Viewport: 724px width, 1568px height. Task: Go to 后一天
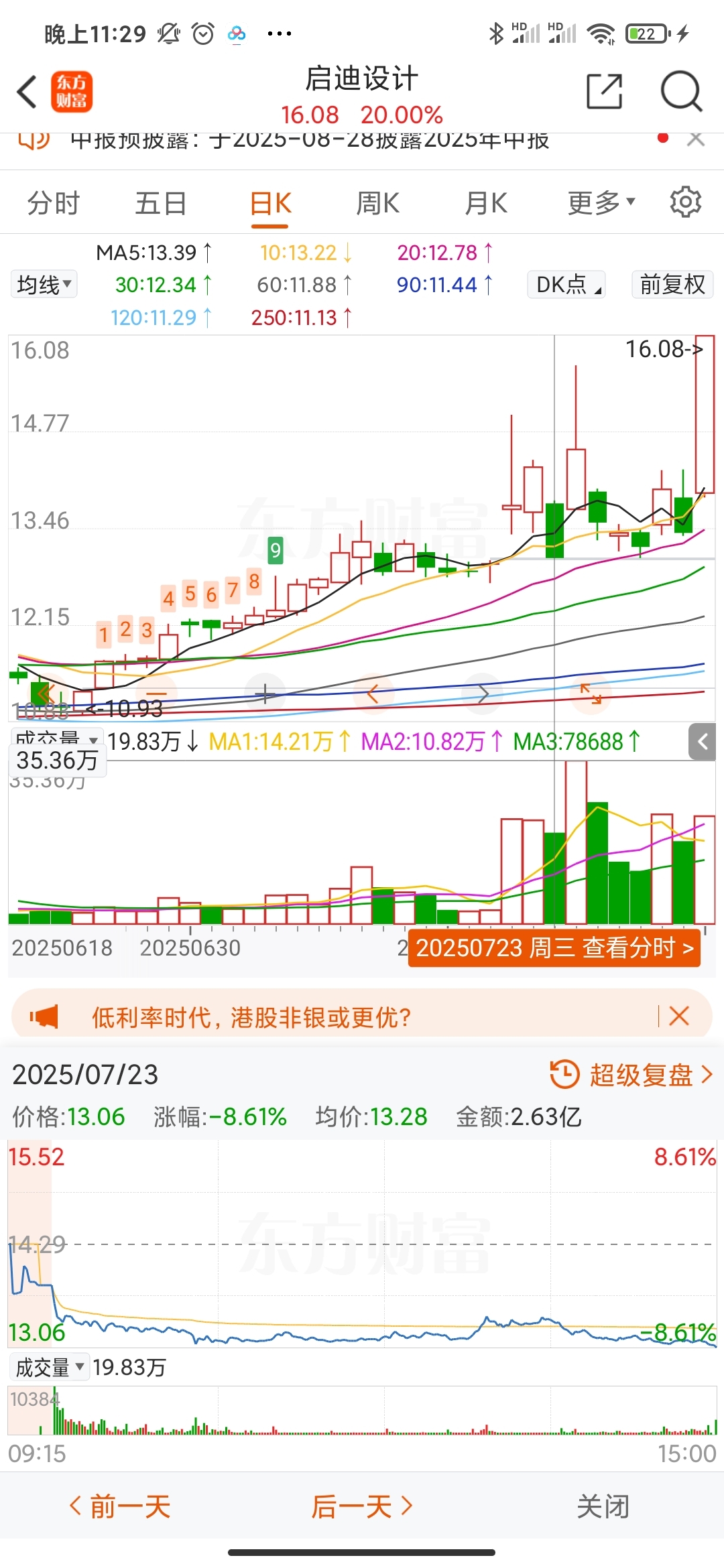coord(362,1506)
